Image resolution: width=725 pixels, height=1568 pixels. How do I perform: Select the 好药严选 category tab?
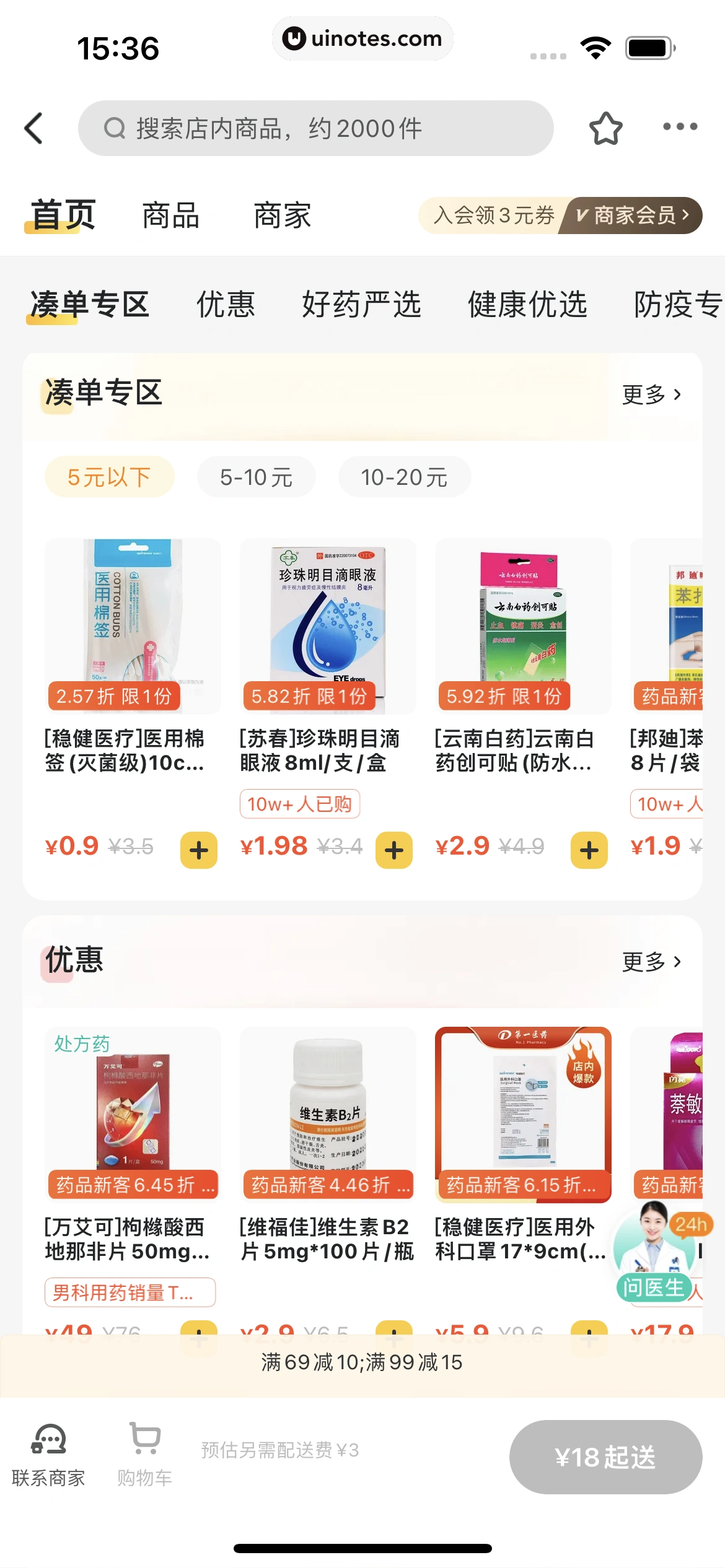[361, 305]
